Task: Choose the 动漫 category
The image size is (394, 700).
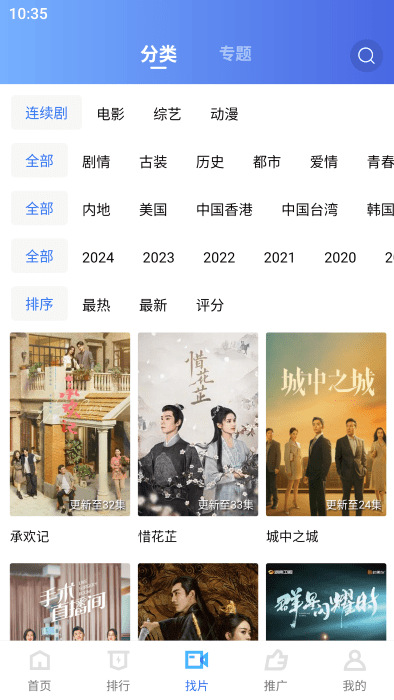Action: [224, 114]
